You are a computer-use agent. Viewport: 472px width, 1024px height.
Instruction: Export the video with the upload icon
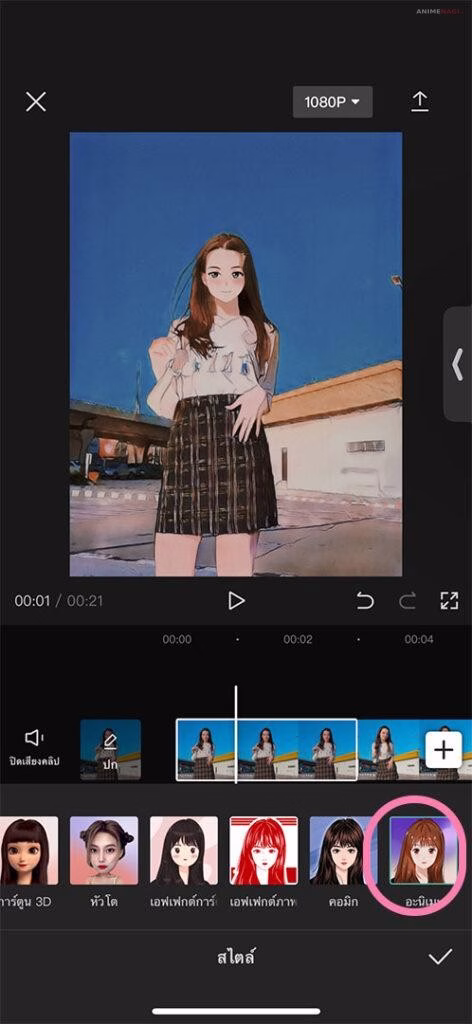coord(420,101)
